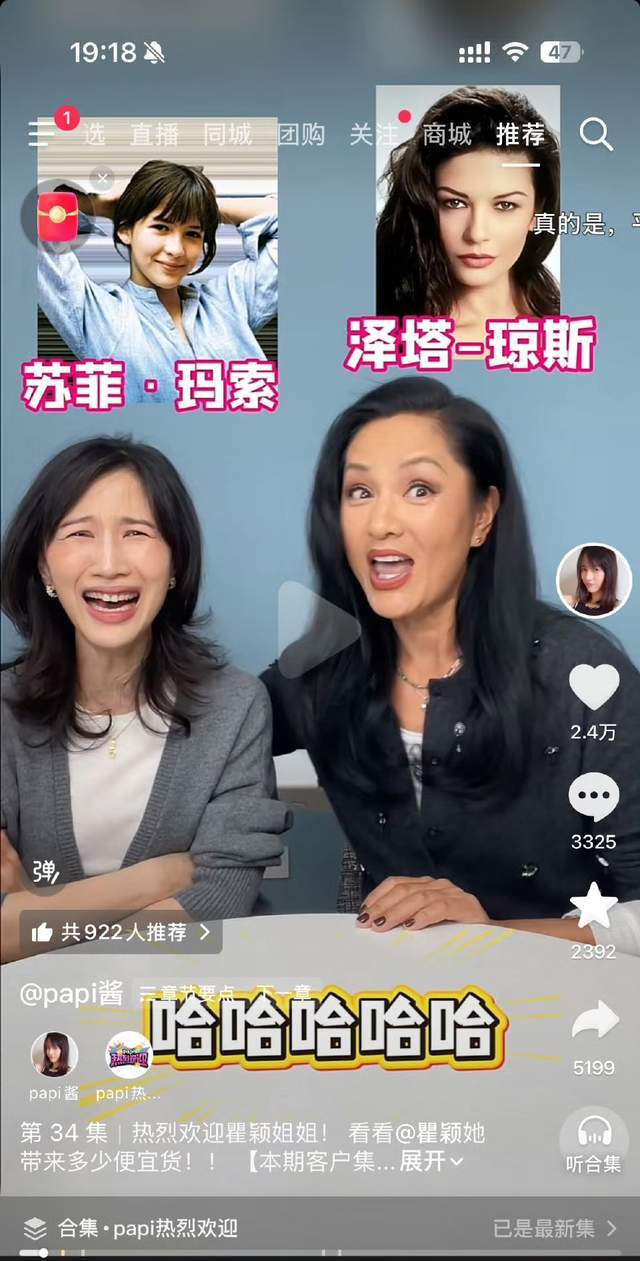Open the hamburger menu with notification badge

pos(43,133)
